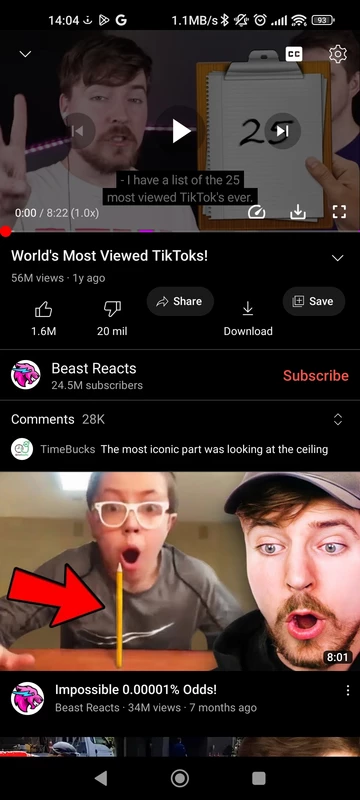Share this video

click(180, 302)
